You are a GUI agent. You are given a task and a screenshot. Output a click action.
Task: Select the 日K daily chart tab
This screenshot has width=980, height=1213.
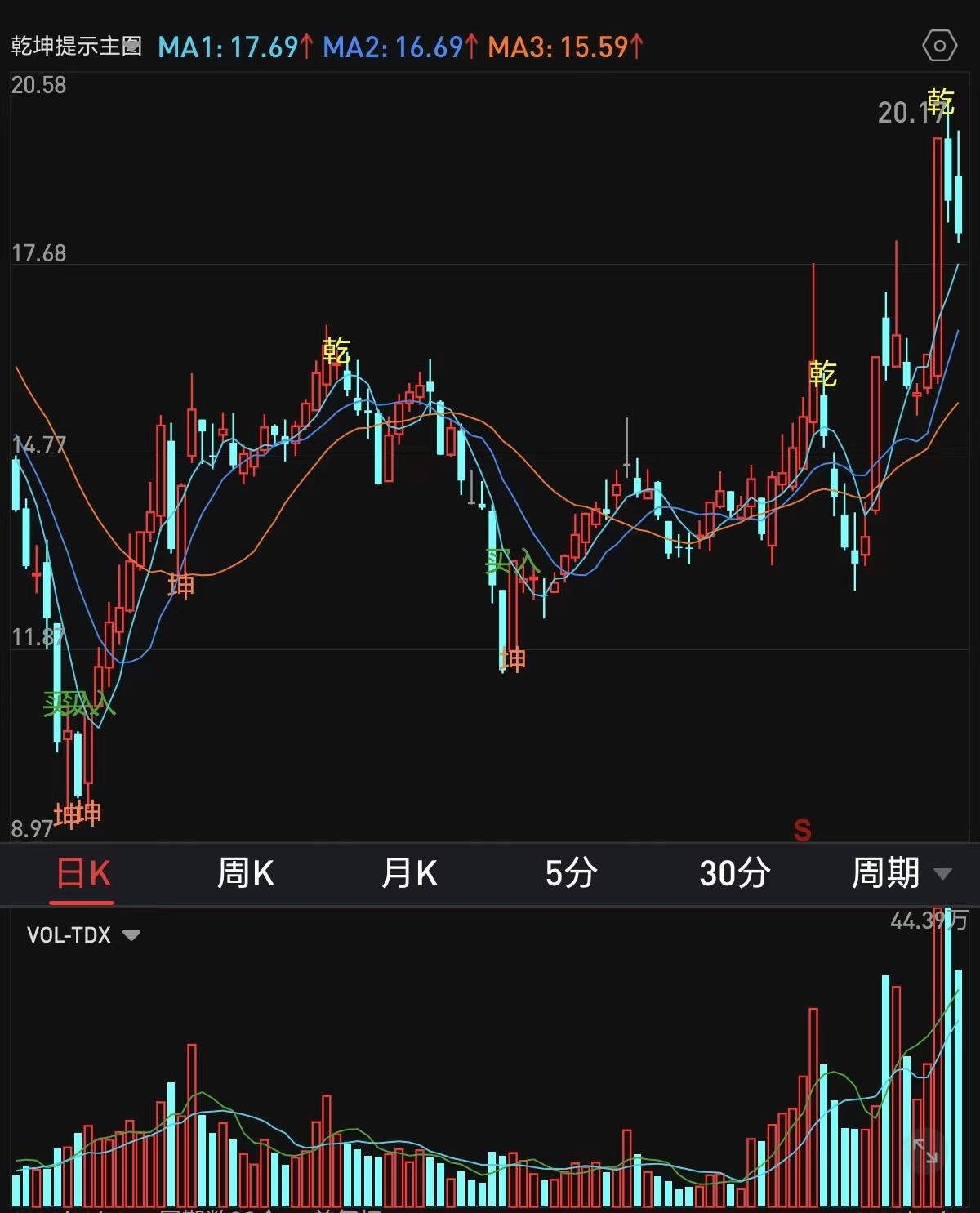(x=82, y=874)
